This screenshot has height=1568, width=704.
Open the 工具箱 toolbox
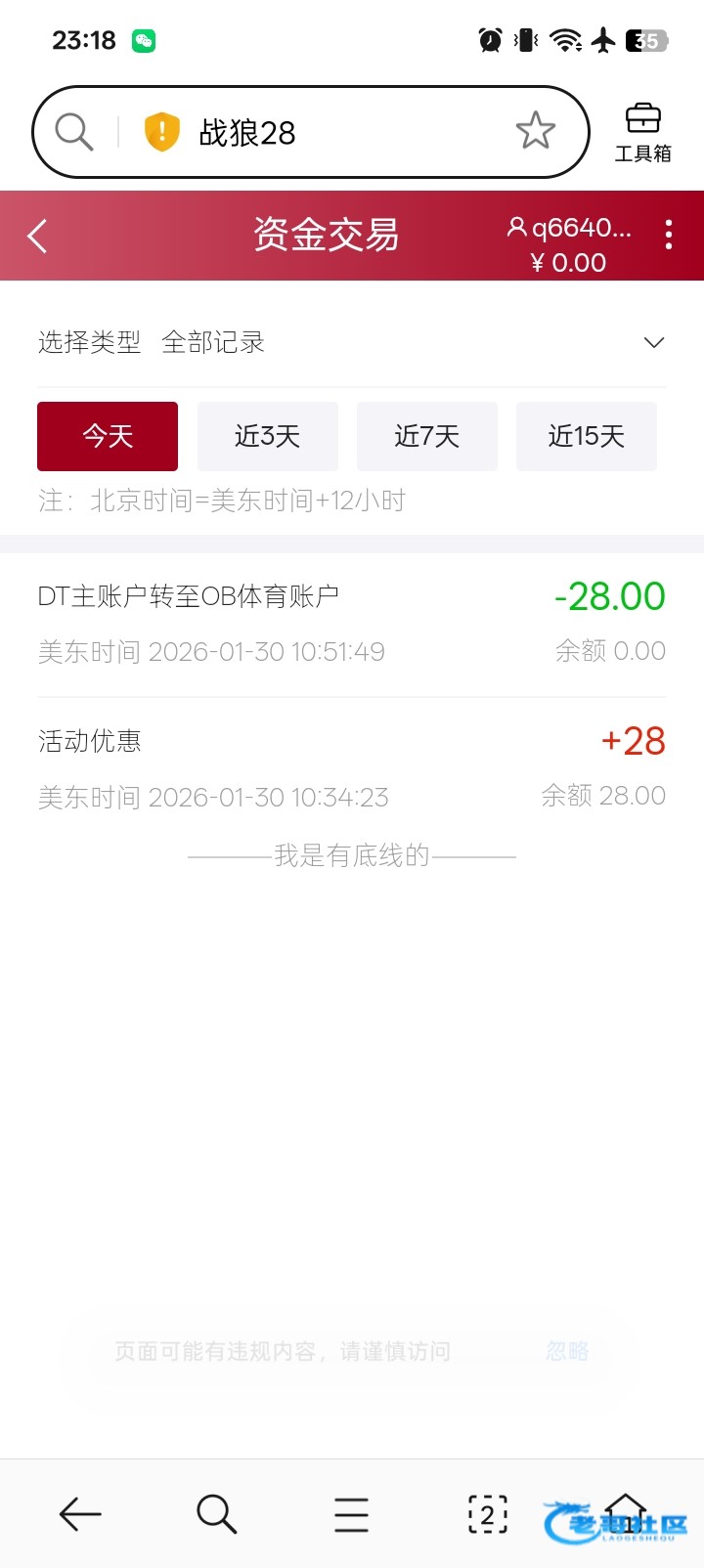click(642, 132)
